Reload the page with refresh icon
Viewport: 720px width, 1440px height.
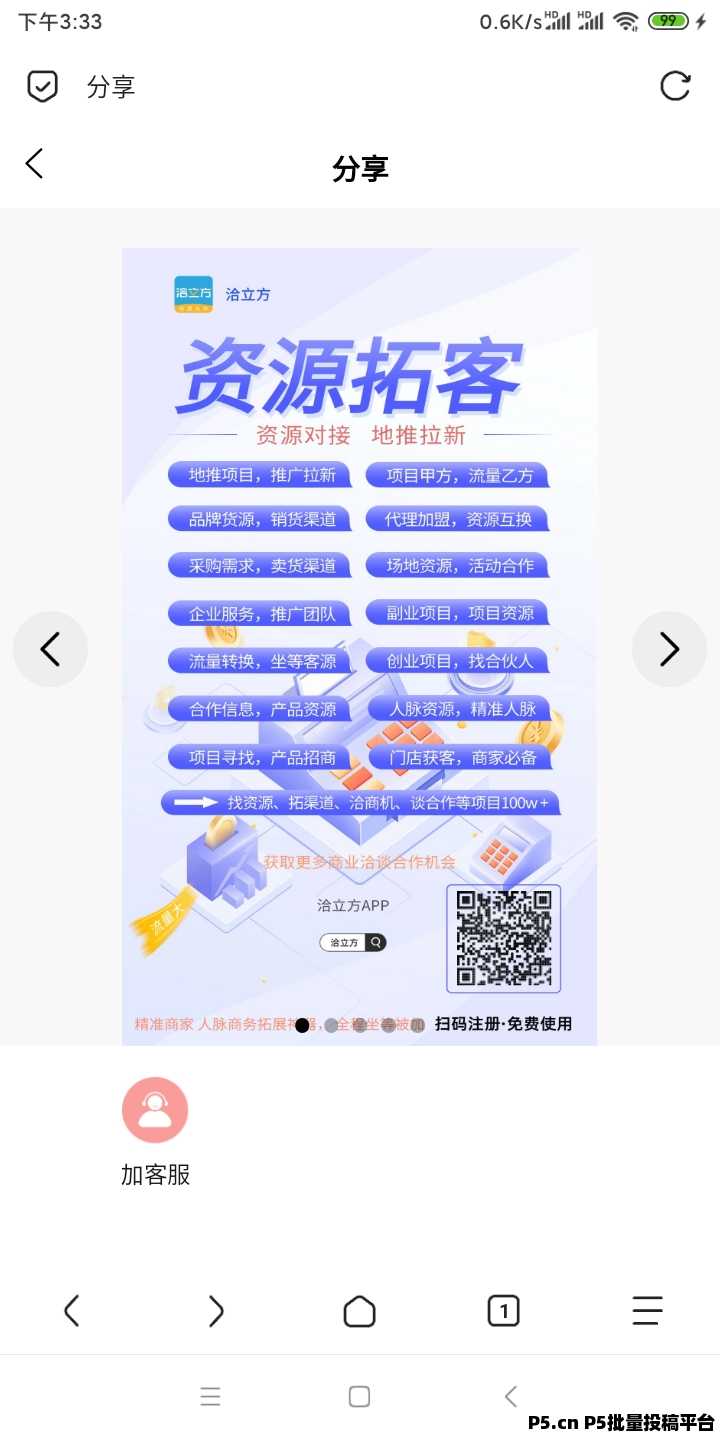[675, 86]
